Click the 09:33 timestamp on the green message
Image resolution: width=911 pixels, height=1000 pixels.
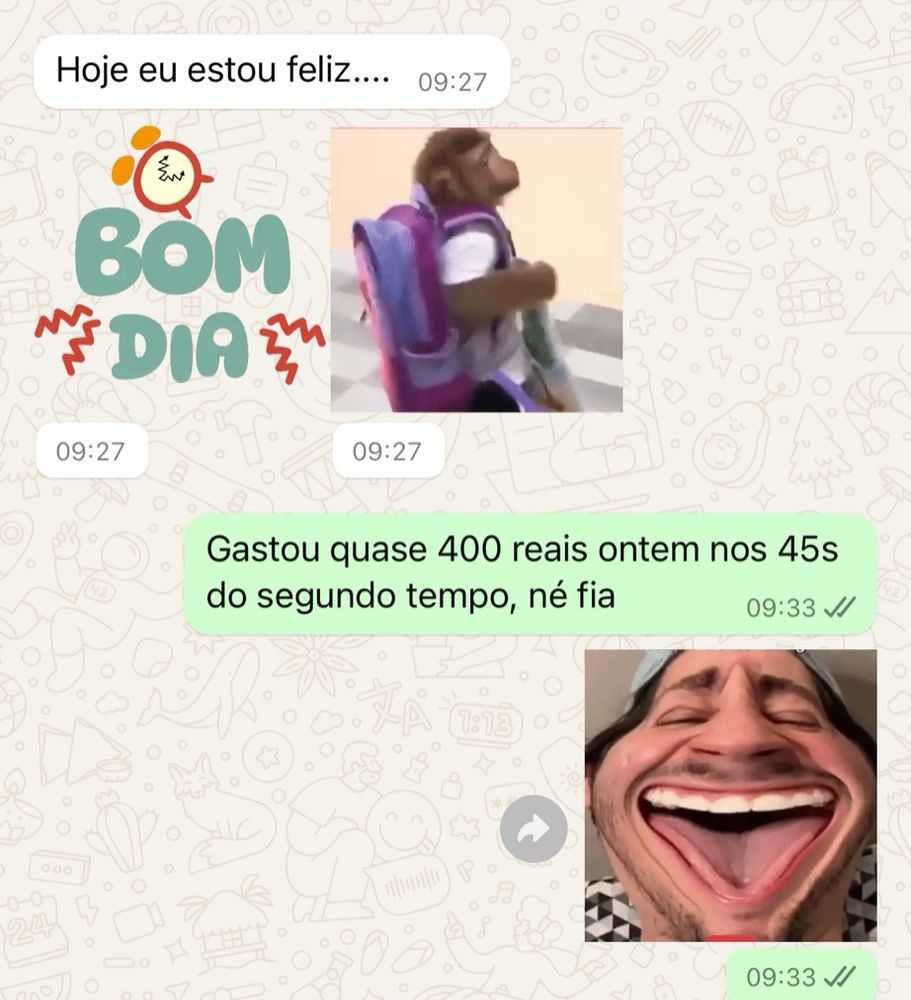[x=780, y=608]
